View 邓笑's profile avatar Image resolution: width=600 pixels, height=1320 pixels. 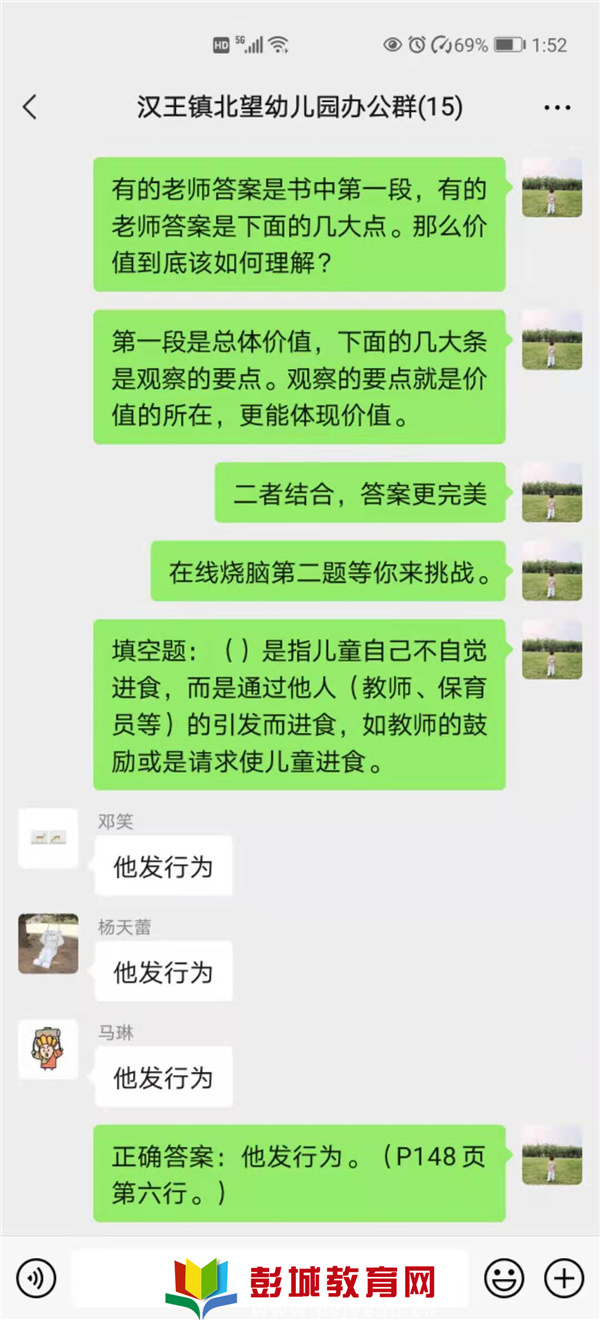pos(48,837)
